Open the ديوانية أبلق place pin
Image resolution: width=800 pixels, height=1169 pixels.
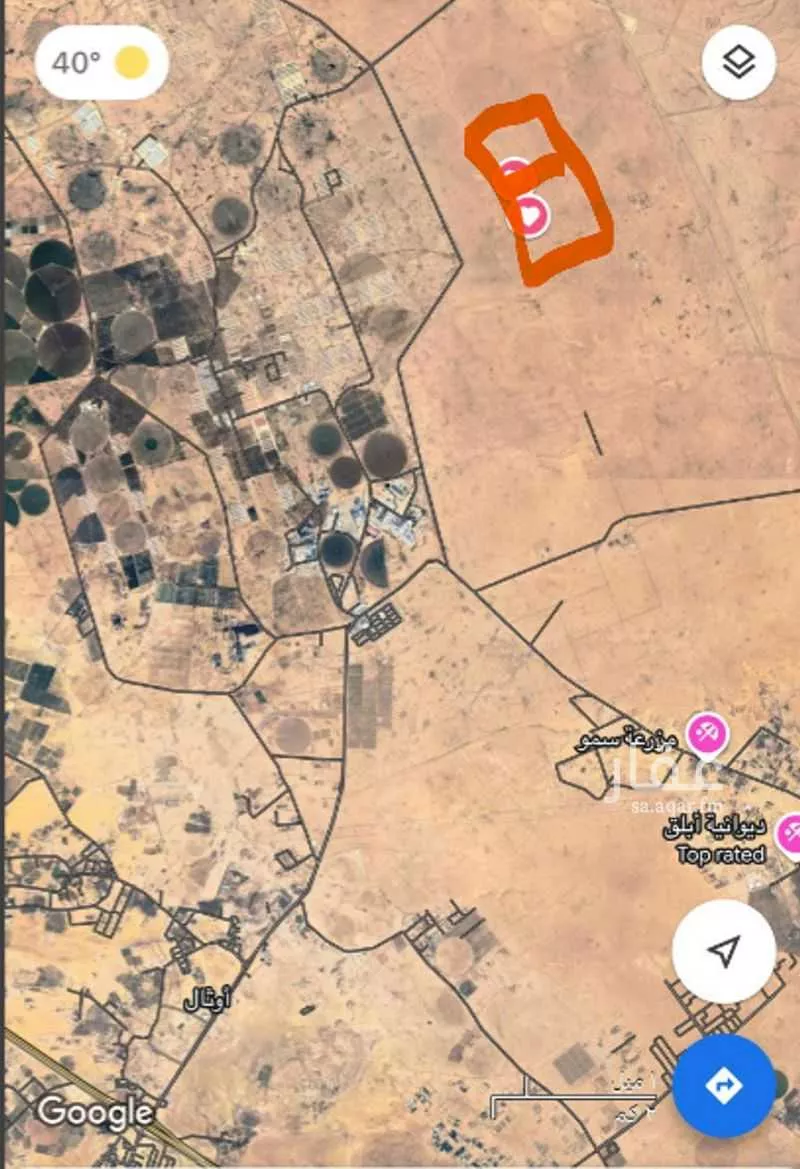pyautogui.click(x=790, y=834)
